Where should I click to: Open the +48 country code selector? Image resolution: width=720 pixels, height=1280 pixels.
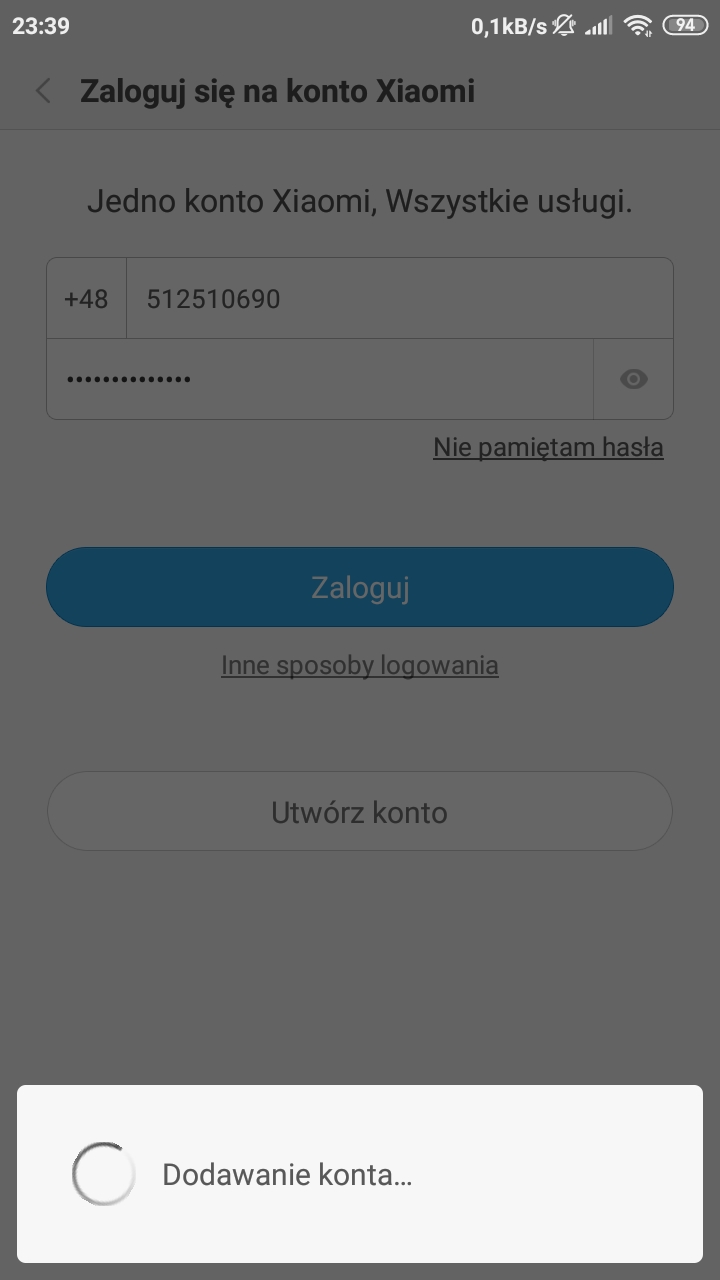pos(86,298)
